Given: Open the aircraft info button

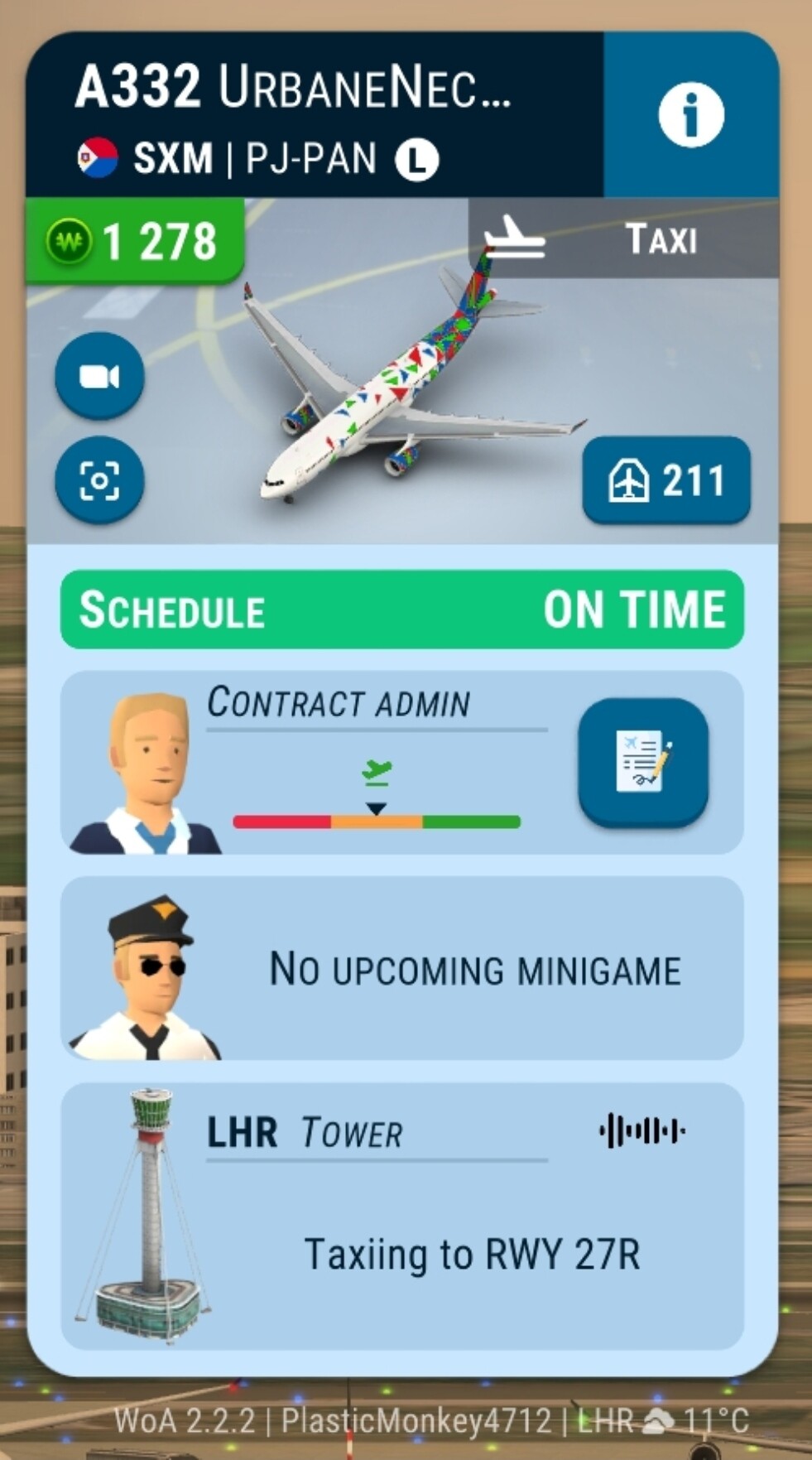Looking at the screenshot, I should [691, 115].
